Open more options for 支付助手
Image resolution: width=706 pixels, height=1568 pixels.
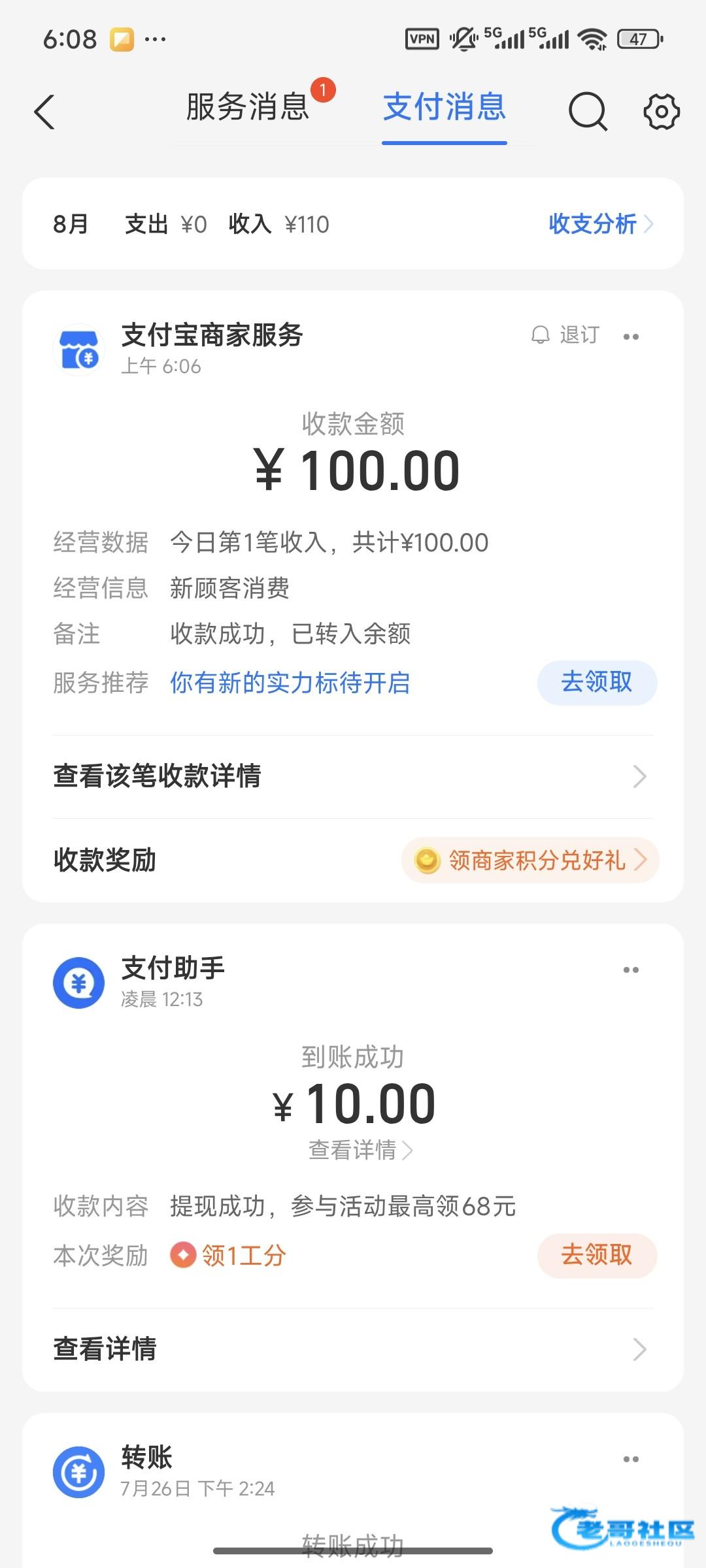point(631,970)
